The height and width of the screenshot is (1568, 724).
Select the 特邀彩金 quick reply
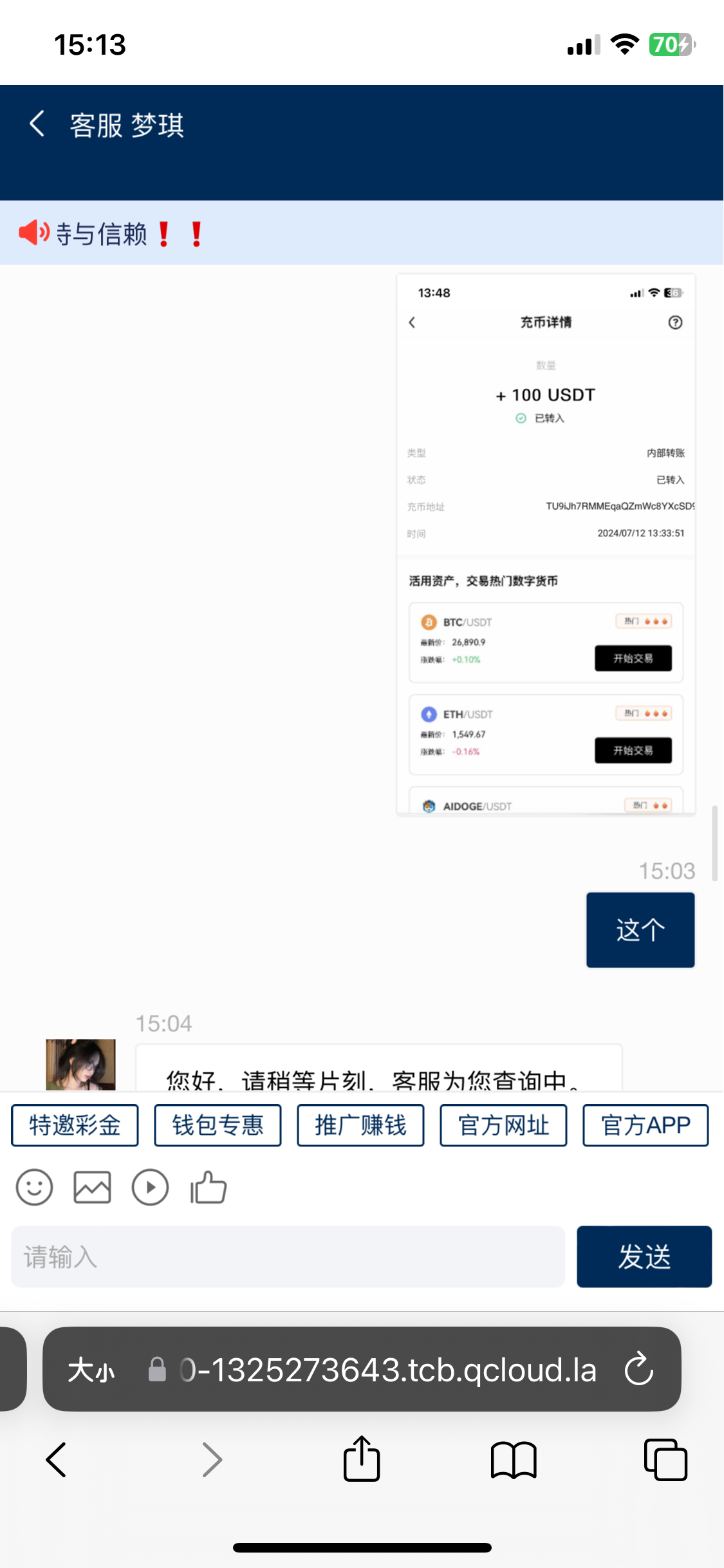(x=75, y=1125)
